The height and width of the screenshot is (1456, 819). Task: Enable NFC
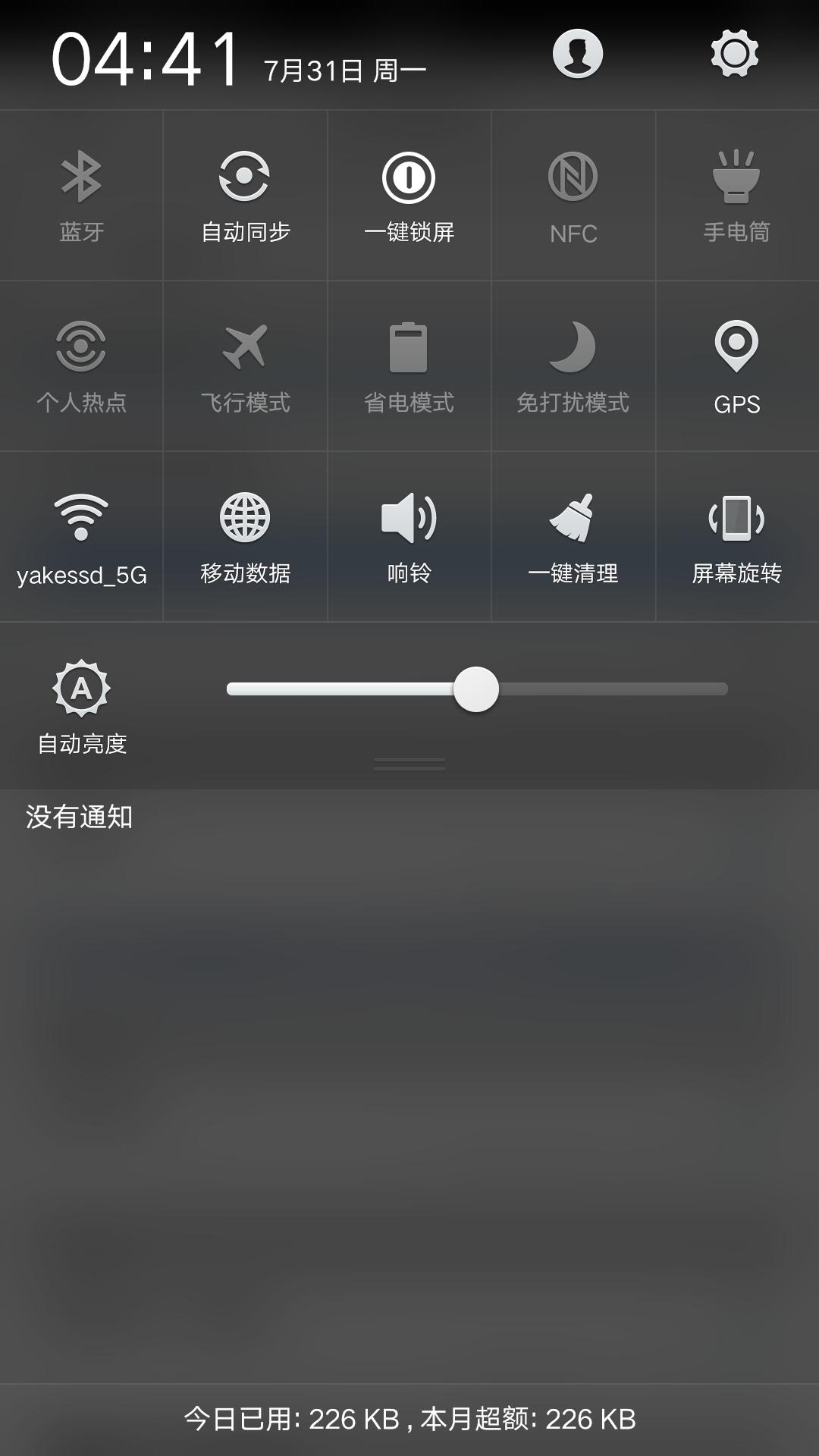pos(573,195)
